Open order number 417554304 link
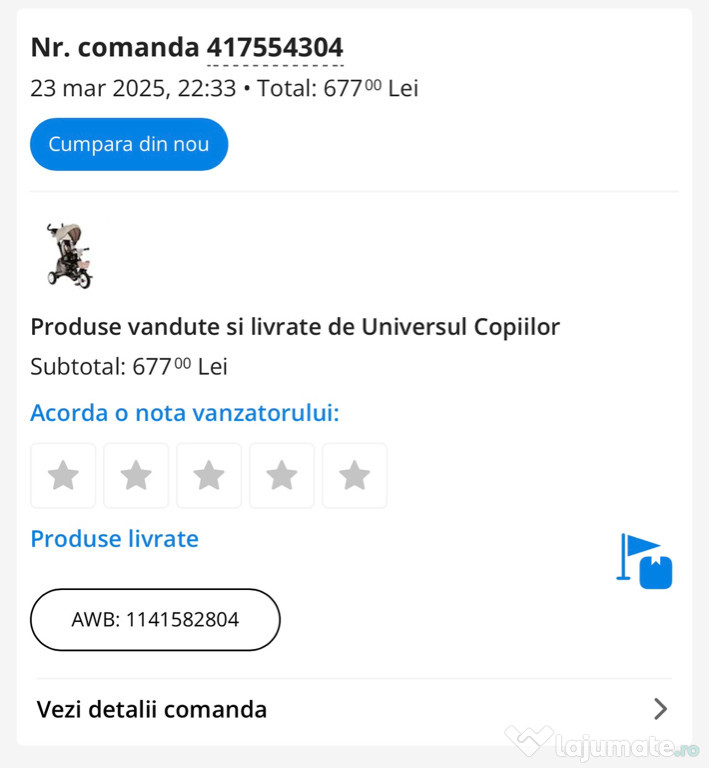710x768 pixels. pyautogui.click(x=275, y=47)
